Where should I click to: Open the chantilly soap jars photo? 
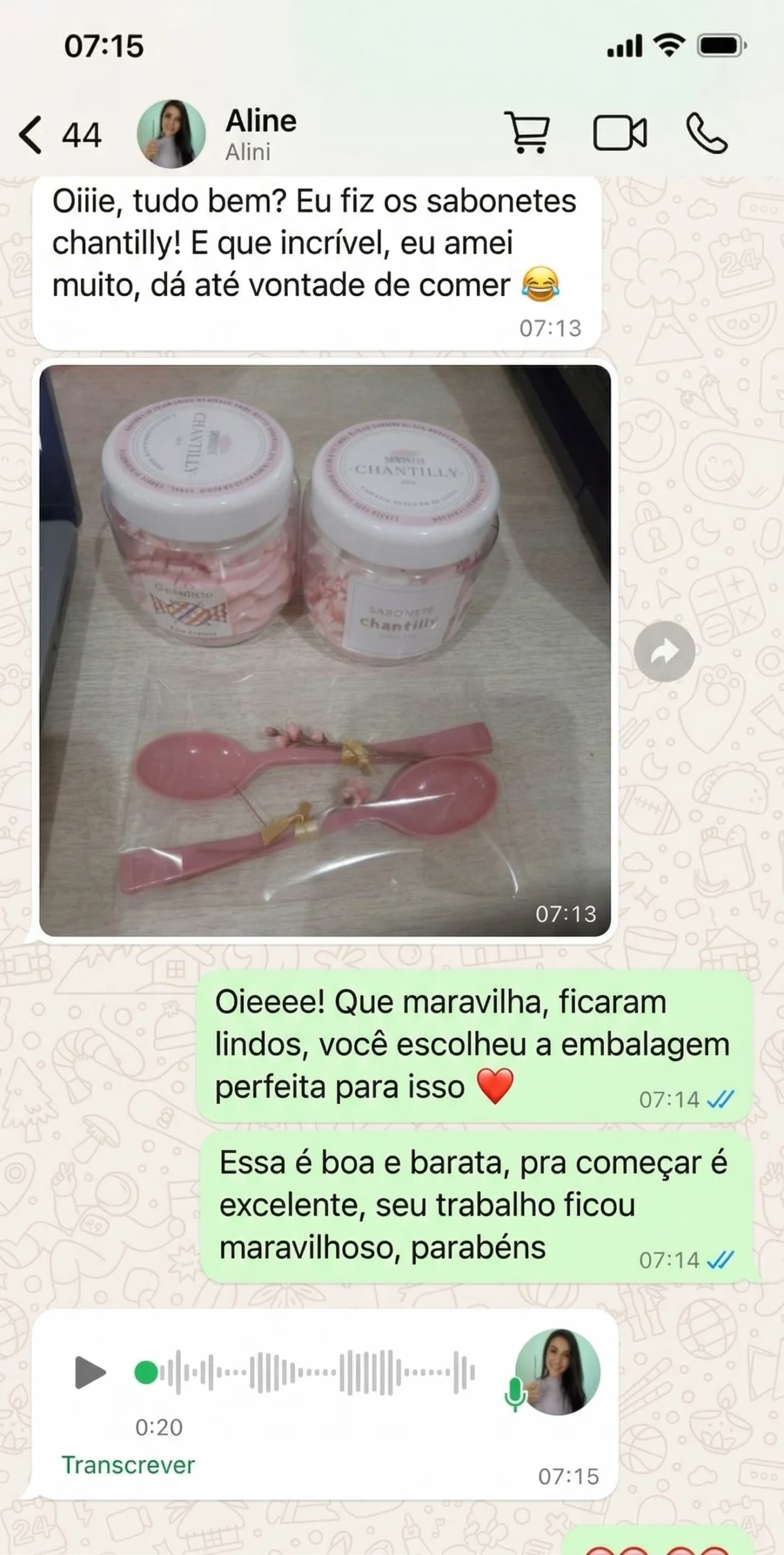[325, 650]
